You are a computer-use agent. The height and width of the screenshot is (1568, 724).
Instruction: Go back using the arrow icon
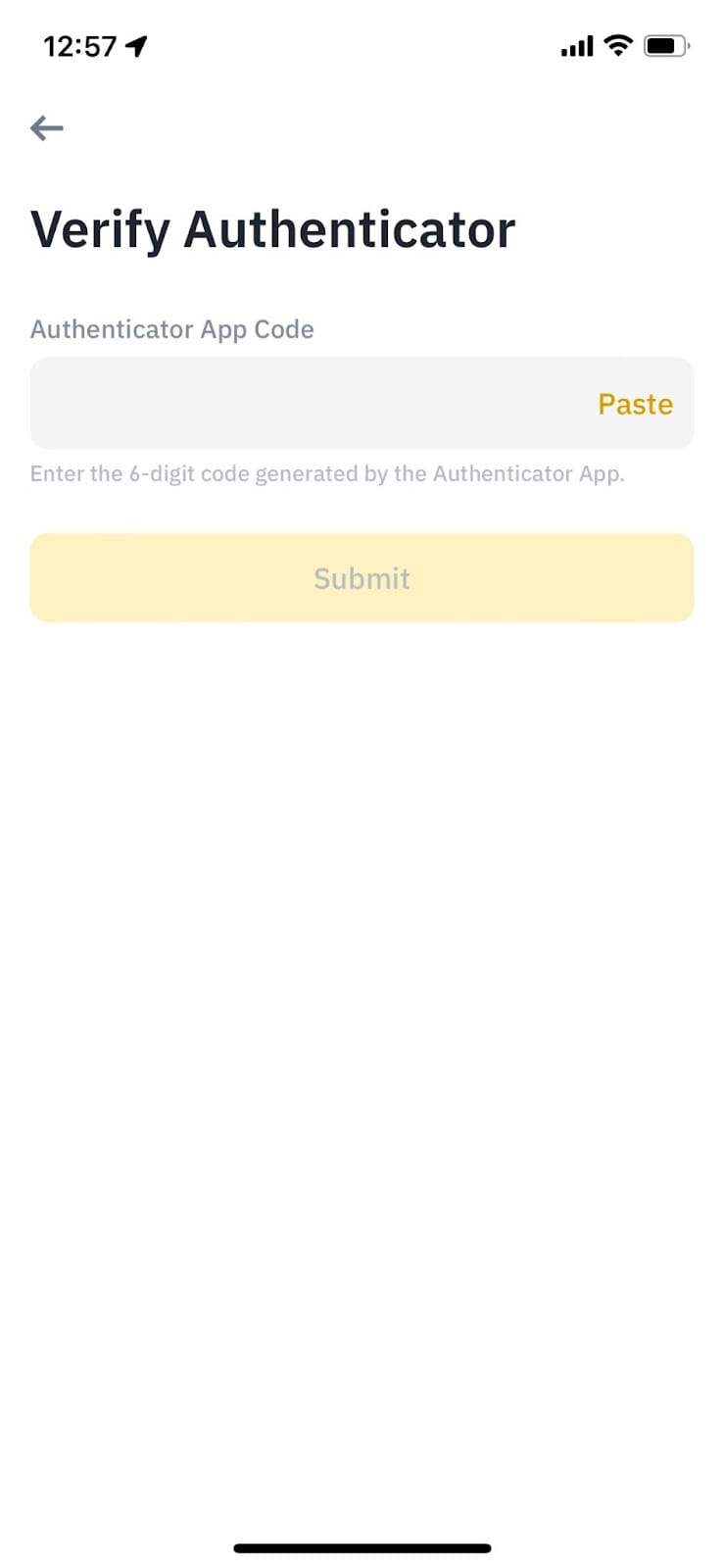pos(46,127)
